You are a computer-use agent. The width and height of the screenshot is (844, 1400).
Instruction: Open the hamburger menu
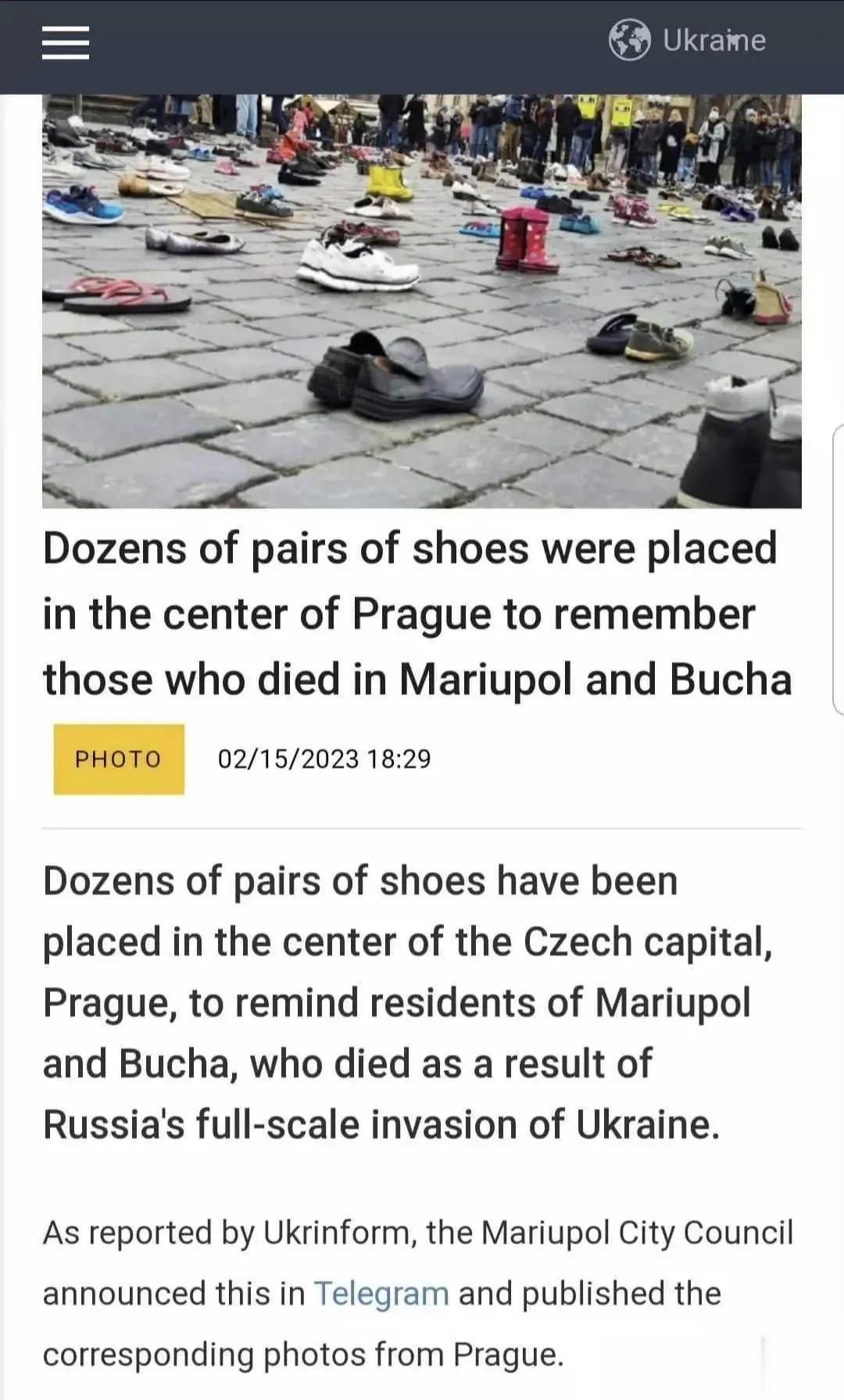[66, 42]
